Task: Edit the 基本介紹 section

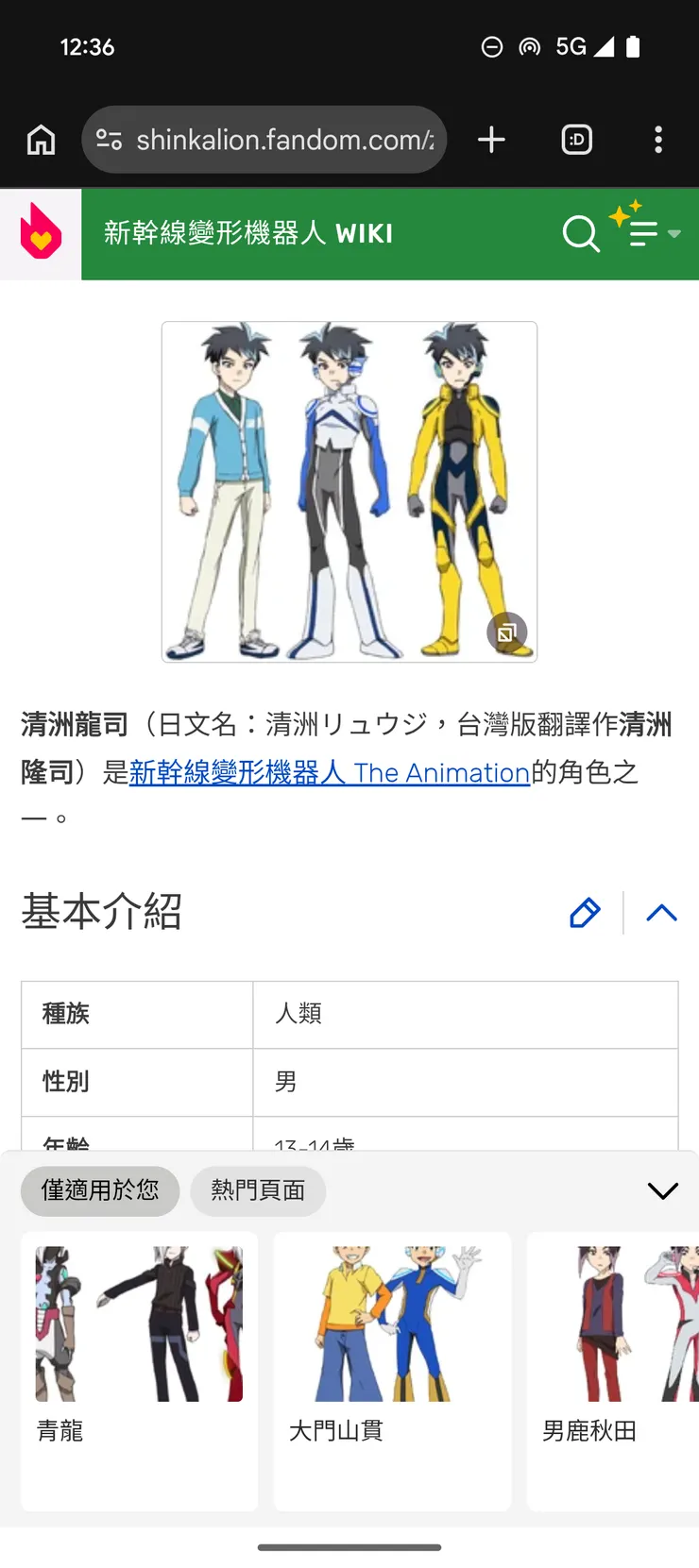Action: click(x=585, y=913)
